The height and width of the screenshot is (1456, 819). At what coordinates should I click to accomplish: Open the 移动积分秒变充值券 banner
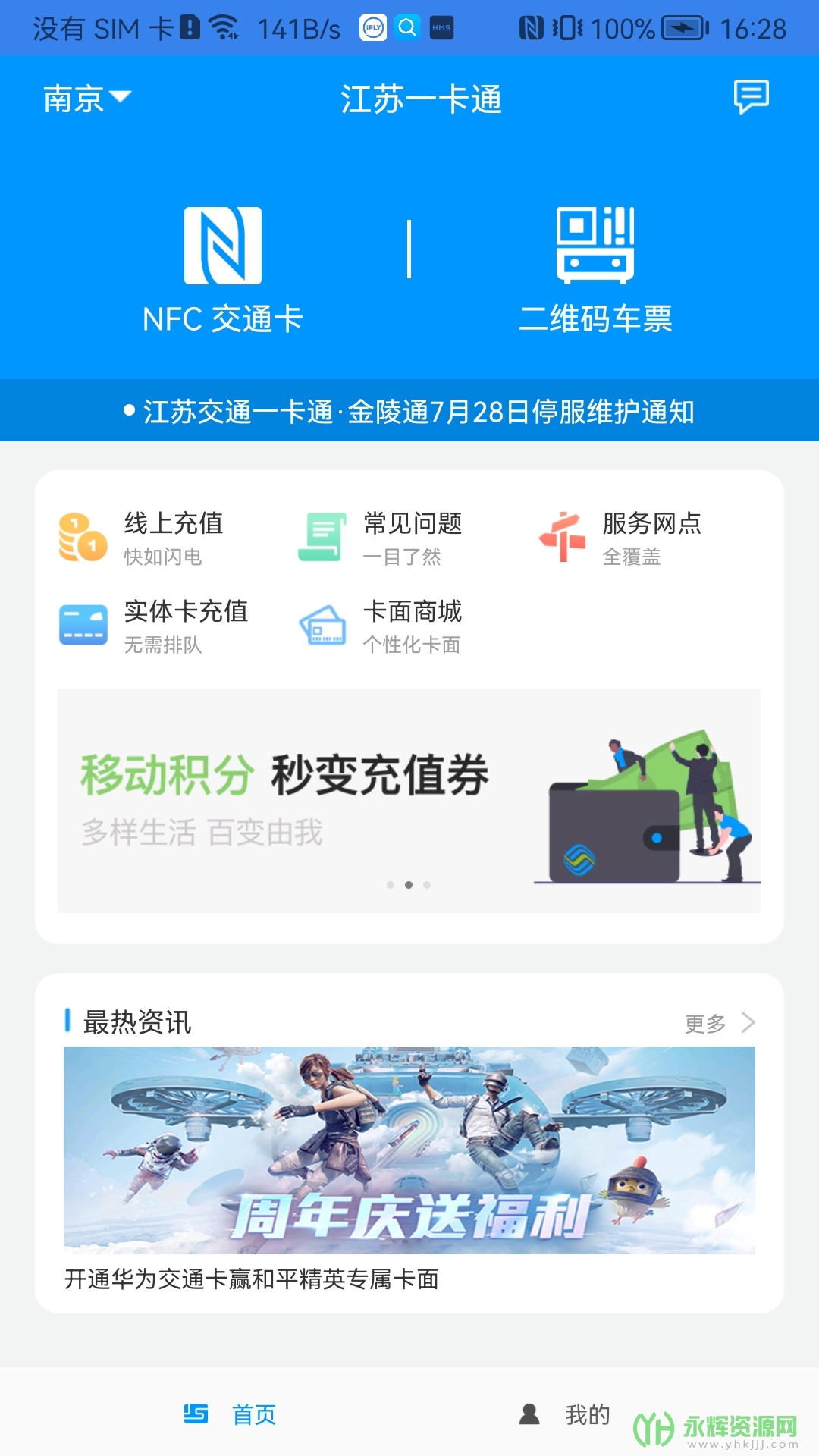click(x=409, y=800)
